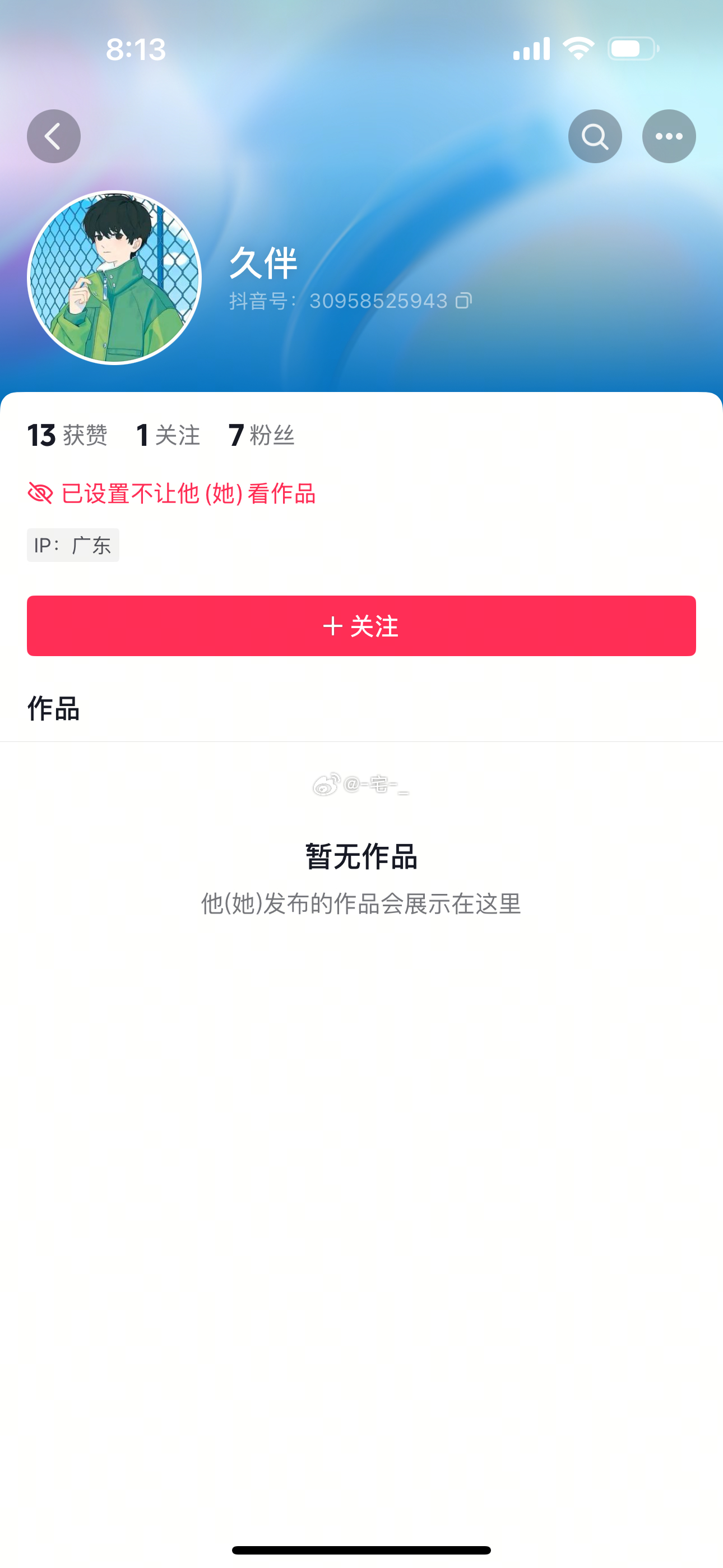Tap the 13 获赞 likes count

(68, 435)
